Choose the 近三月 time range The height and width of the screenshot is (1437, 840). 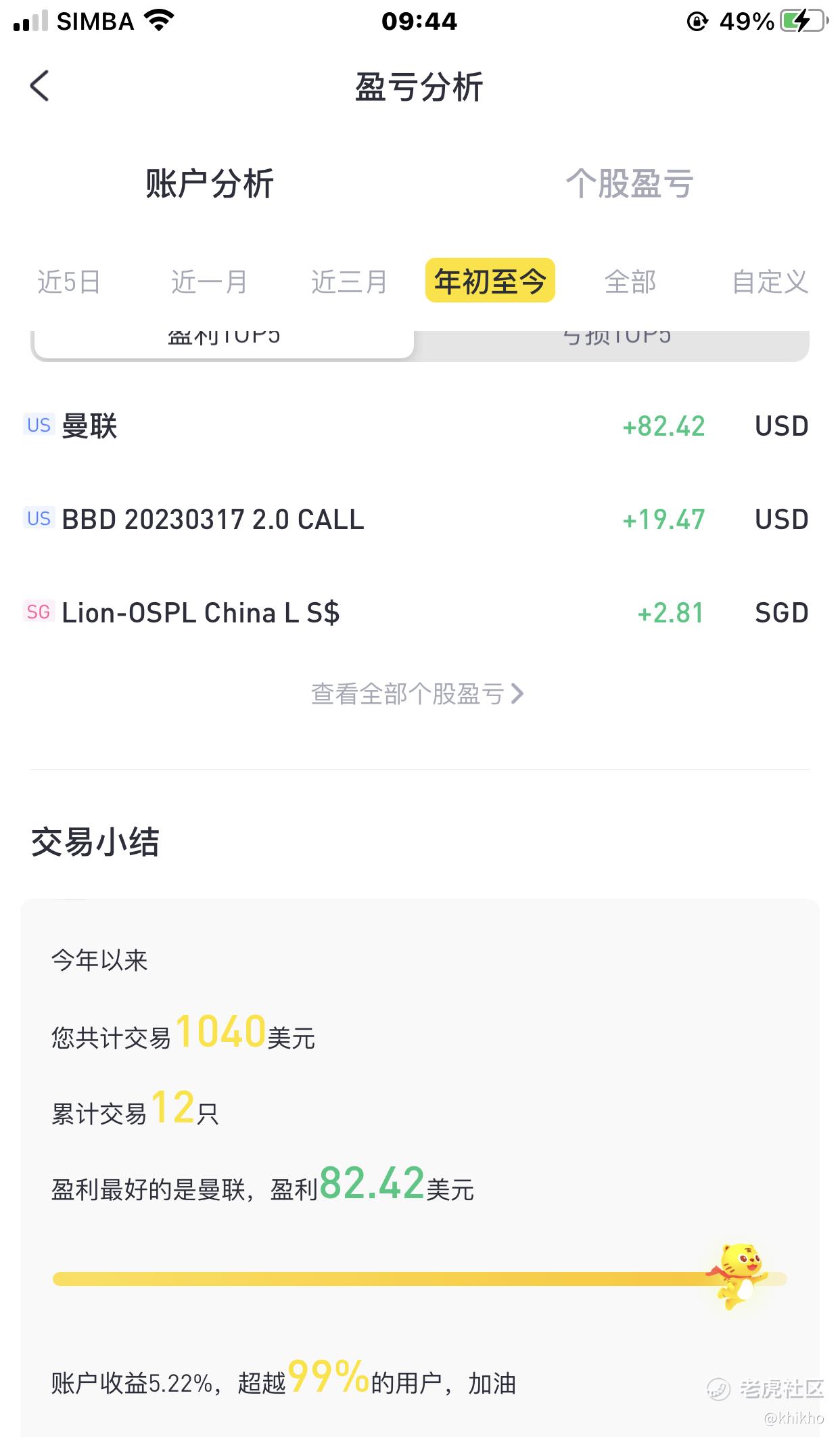(349, 281)
